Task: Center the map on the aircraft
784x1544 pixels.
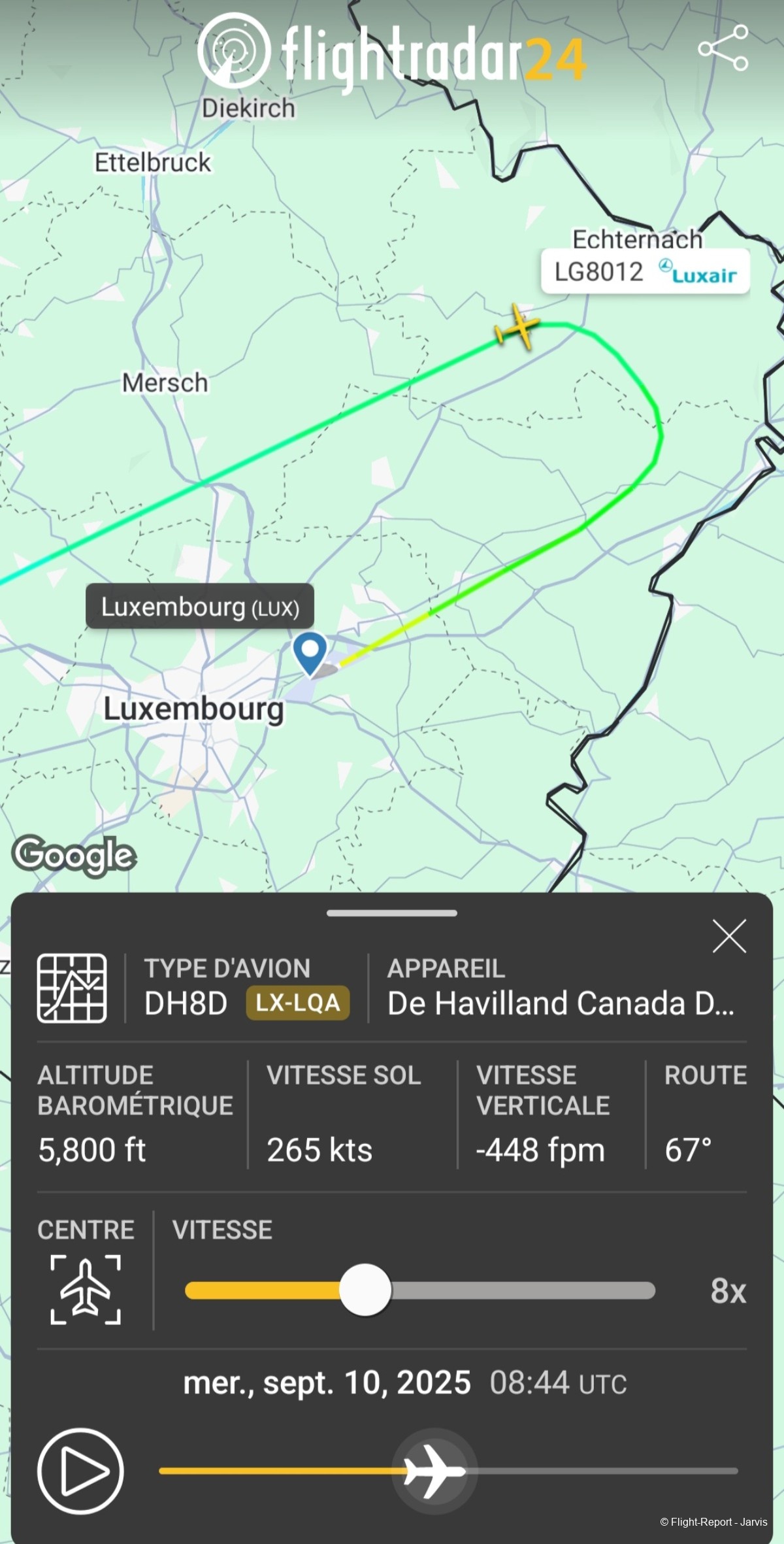Action: click(x=86, y=1290)
